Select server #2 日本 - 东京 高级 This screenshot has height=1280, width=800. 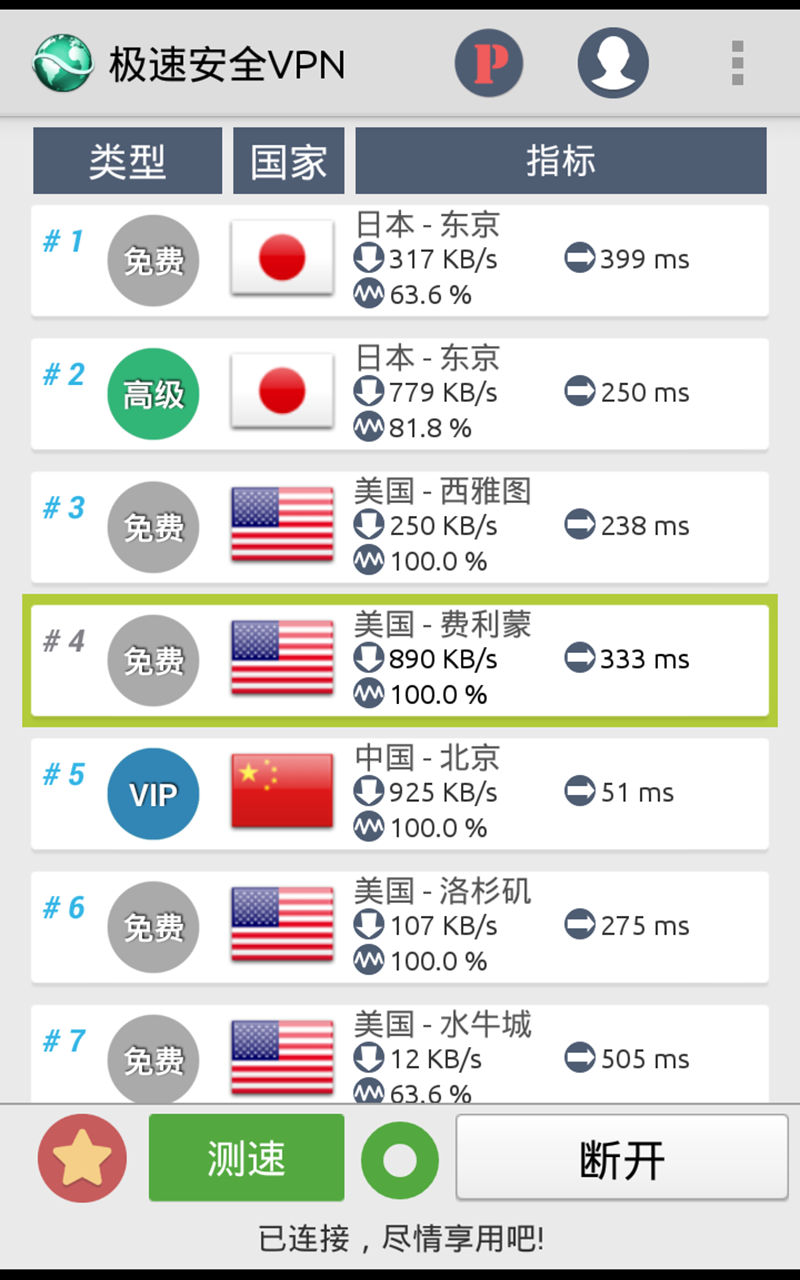click(400, 394)
